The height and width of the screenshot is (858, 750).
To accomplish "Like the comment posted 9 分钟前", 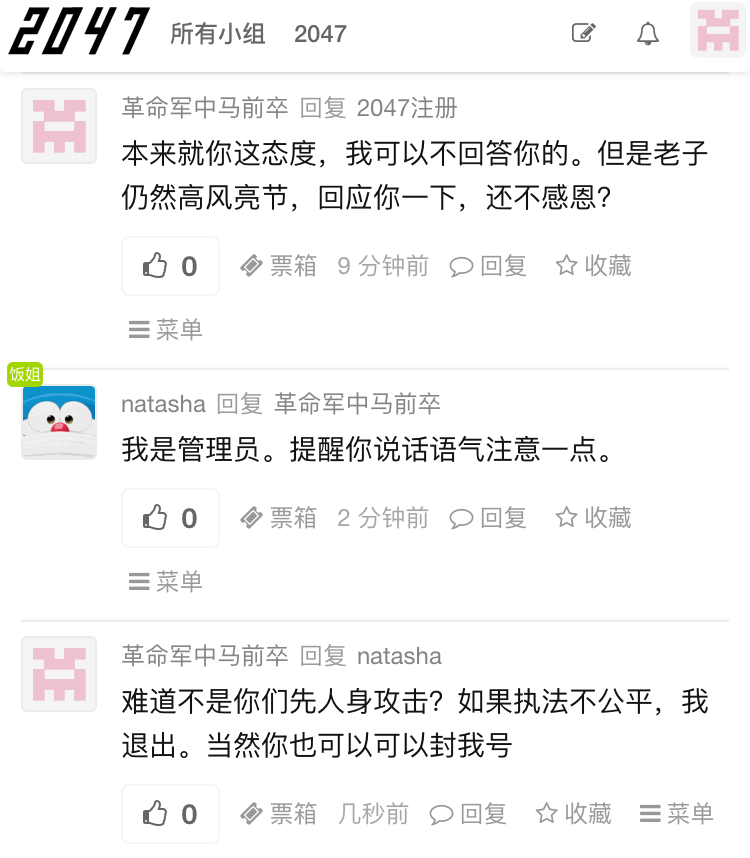I will pos(170,266).
